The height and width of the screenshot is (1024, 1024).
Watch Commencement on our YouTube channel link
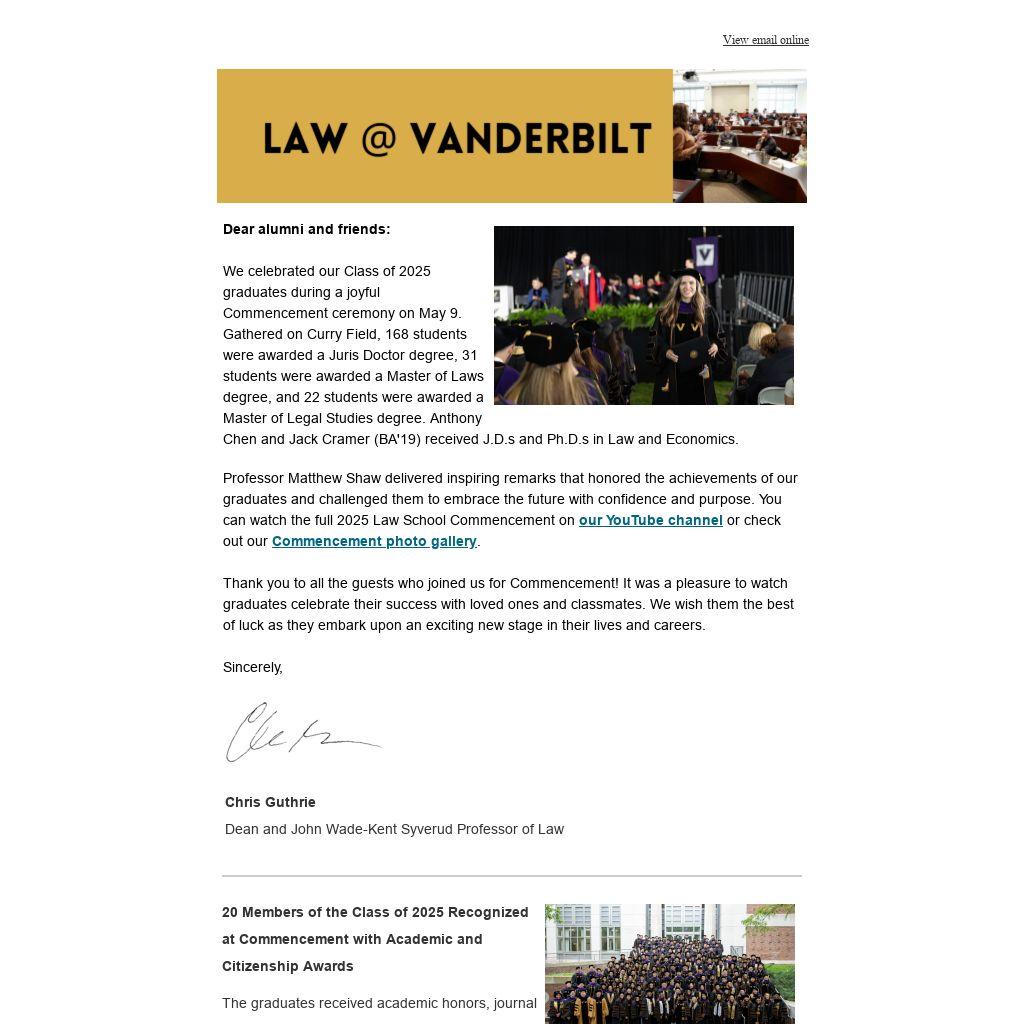650,520
